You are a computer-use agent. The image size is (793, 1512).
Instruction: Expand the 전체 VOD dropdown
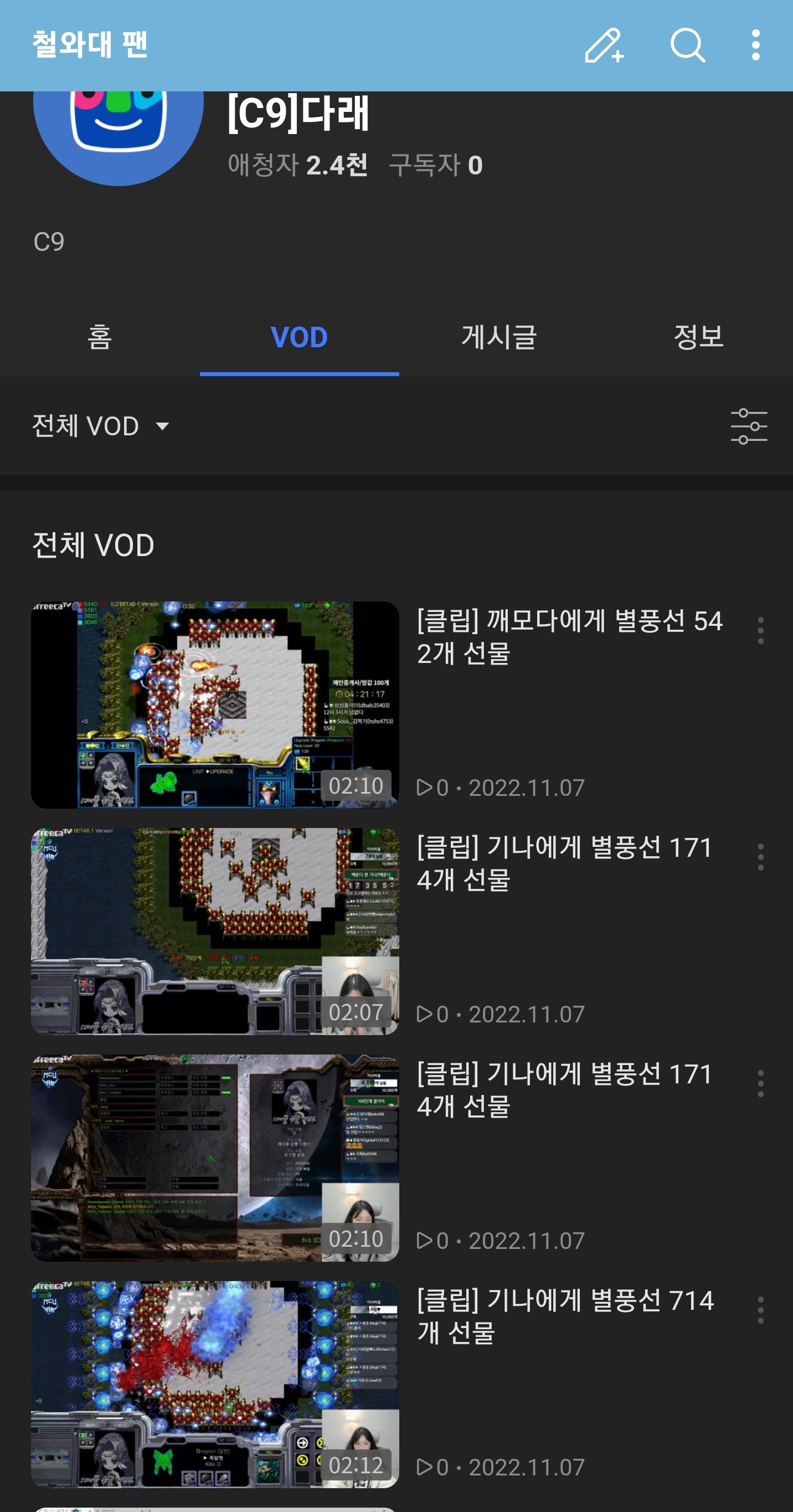[x=101, y=426]
